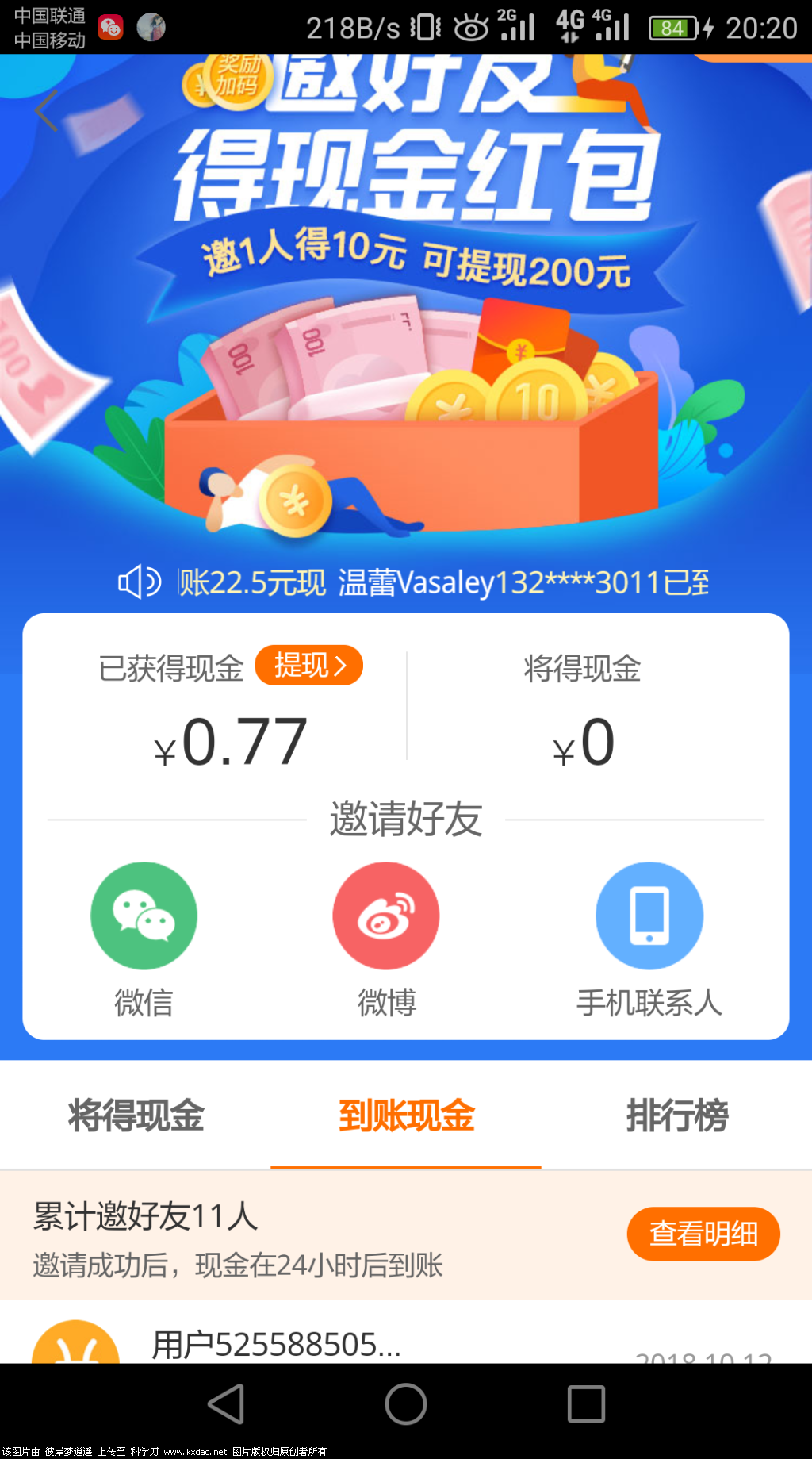Share via the WeChat icon
This screenshot has width=812, height=1459.
tap(144, 915)
